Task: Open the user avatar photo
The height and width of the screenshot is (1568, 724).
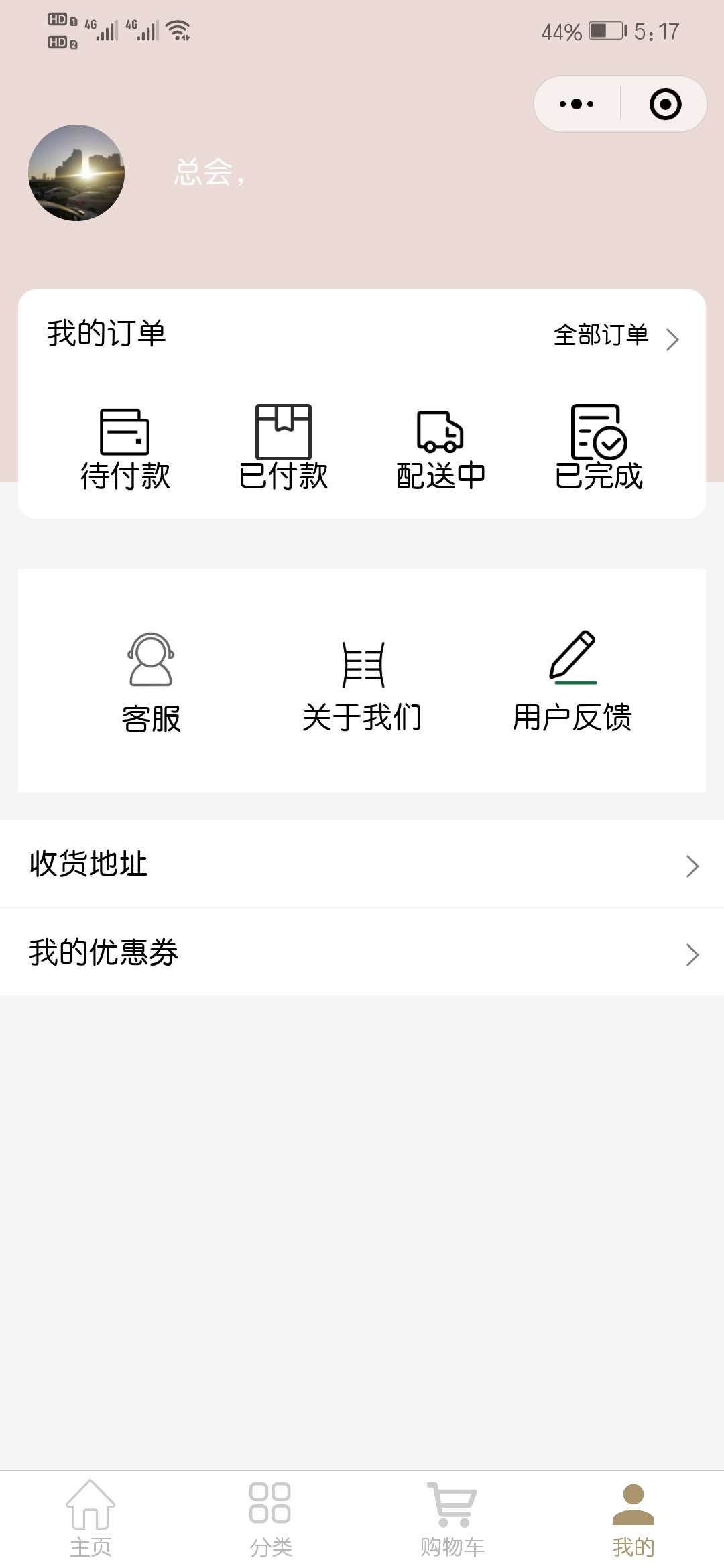Action: tap(76, 172)
